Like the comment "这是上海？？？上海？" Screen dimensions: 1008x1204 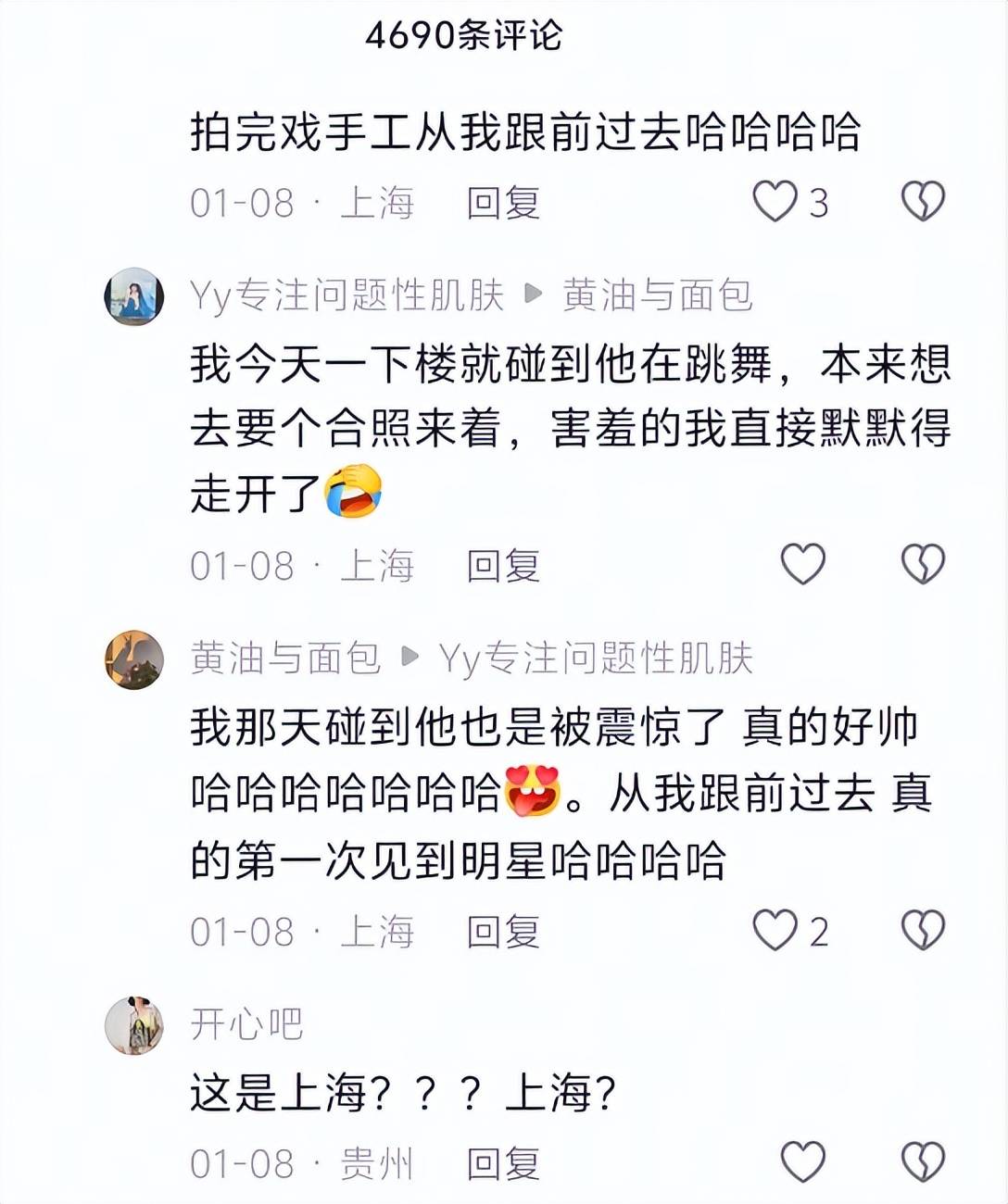pyautogui.click(x=802, y=1161)
